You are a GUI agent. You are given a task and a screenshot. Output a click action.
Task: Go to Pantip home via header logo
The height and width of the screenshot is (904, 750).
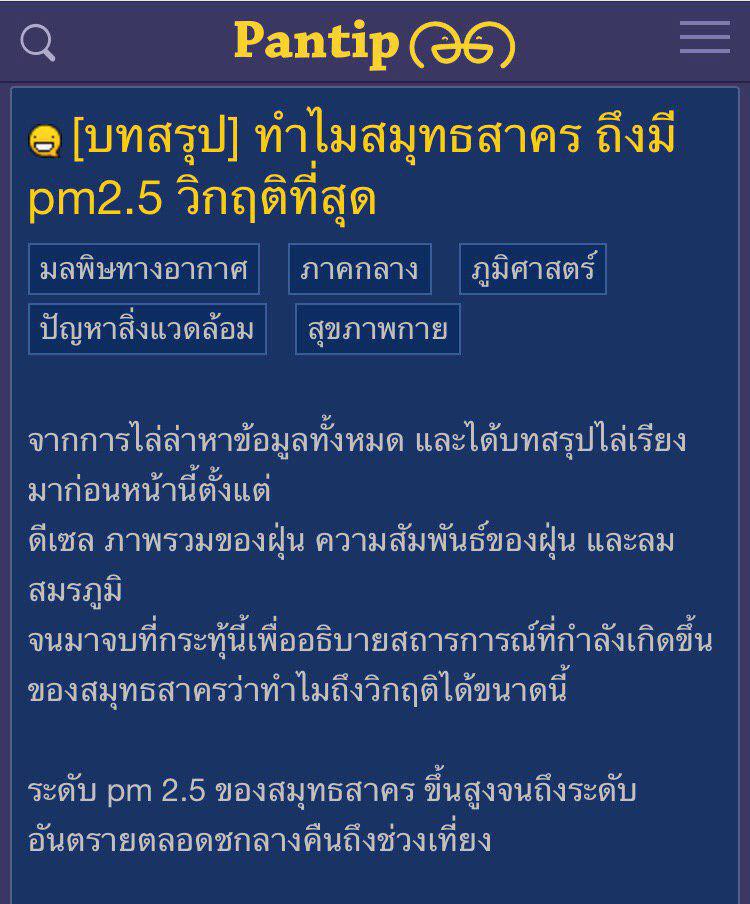[x=374, y=43]
